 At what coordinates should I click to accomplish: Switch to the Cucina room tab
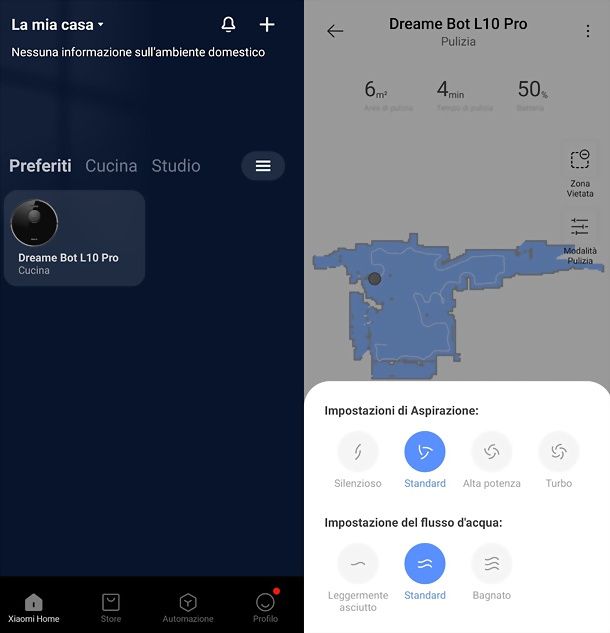coord(111,166)
